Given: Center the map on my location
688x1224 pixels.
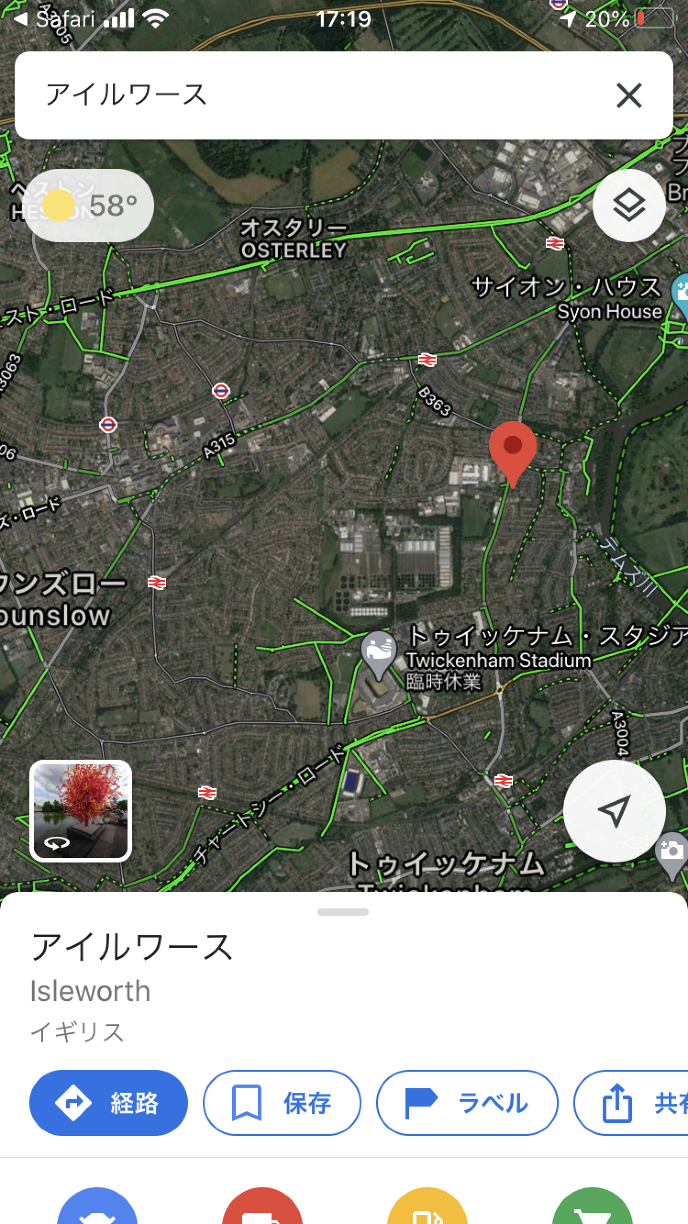Looking at the screenshot, I should 614,812.
